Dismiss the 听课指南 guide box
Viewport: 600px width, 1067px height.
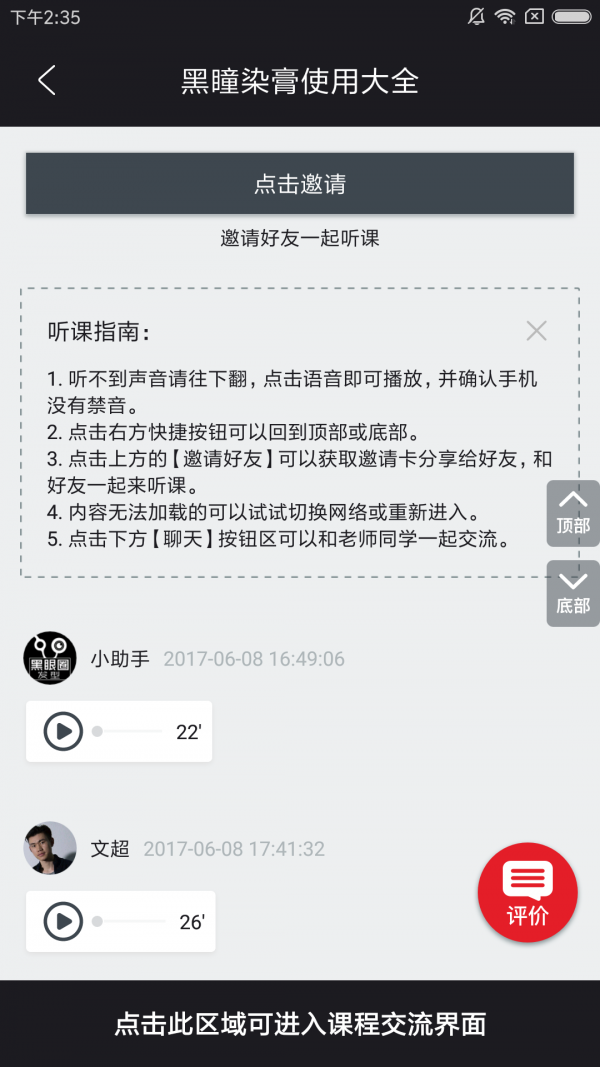(537, 331)
